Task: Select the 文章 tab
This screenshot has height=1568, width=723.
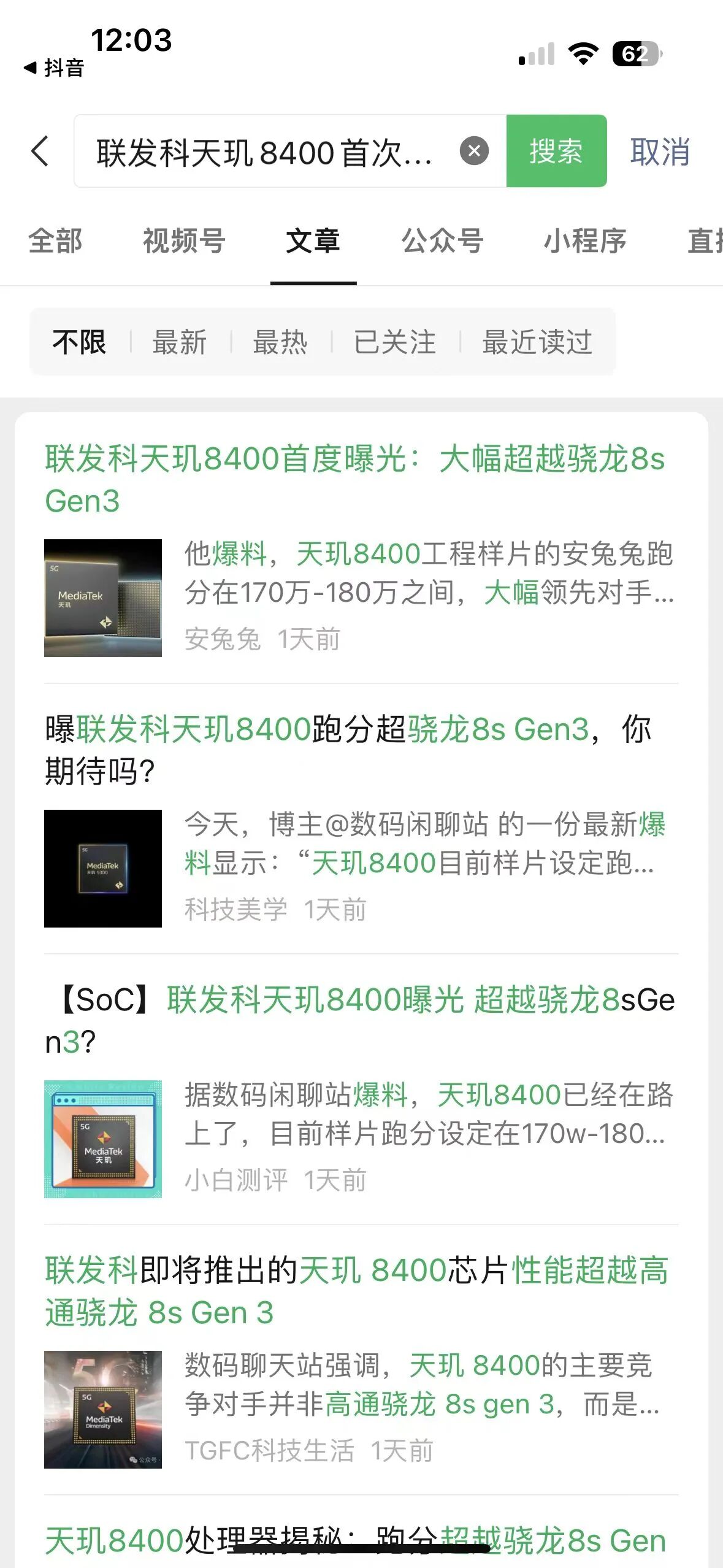Action: pyautogui.click(x=313, y=240)
